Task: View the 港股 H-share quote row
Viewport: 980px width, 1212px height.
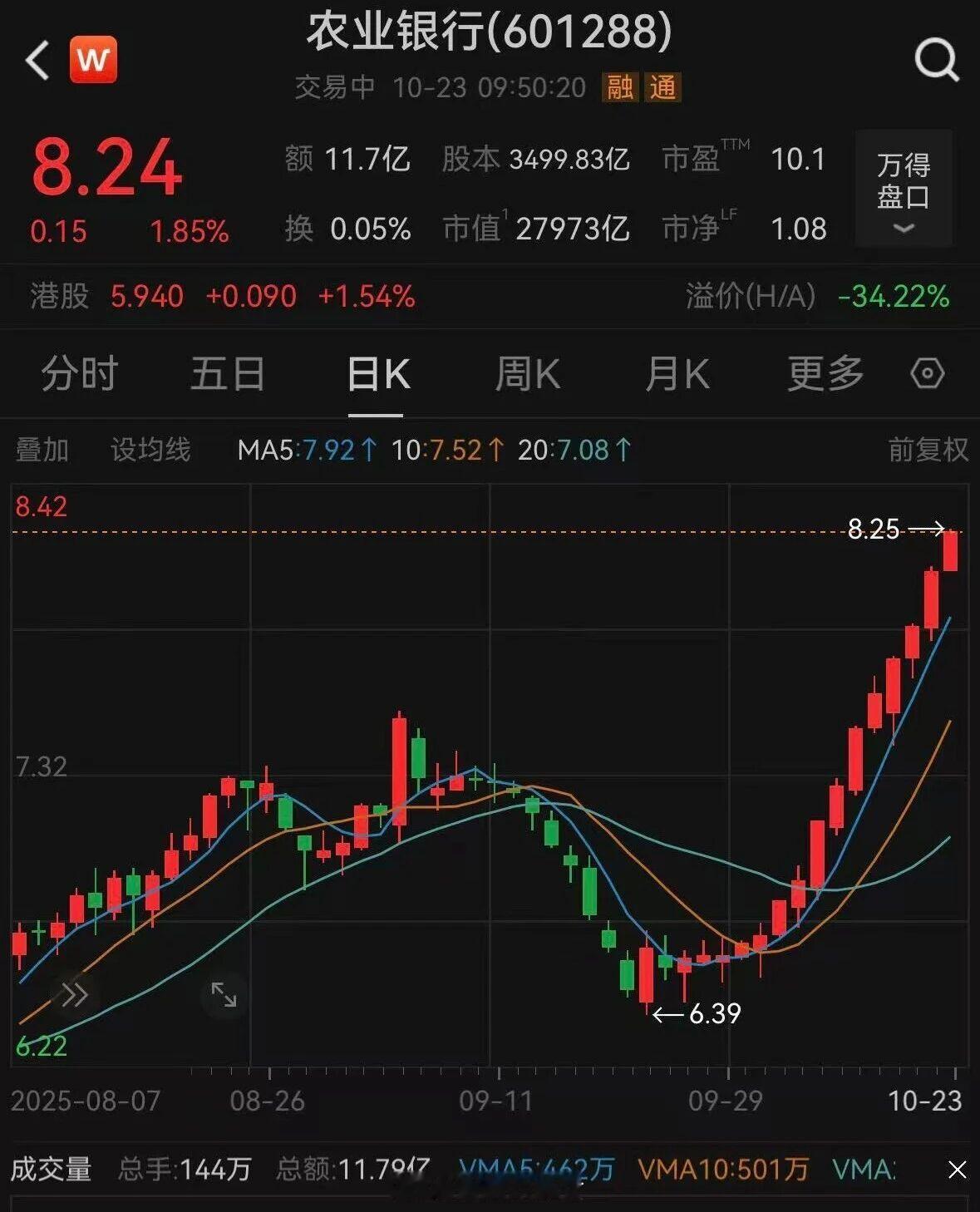Action: (490, 296)
